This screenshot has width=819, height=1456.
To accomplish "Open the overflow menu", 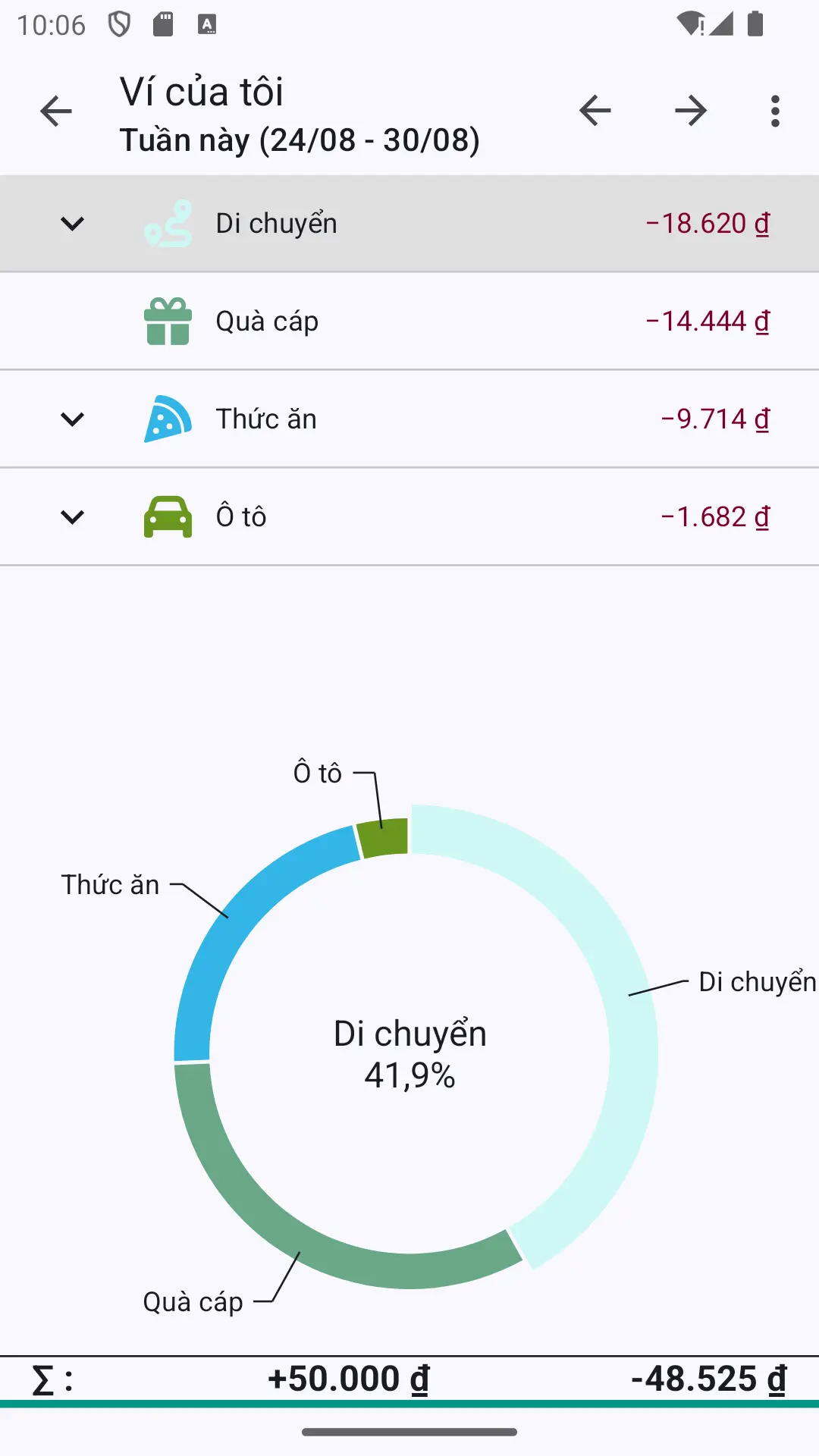I will click(775, 111).
